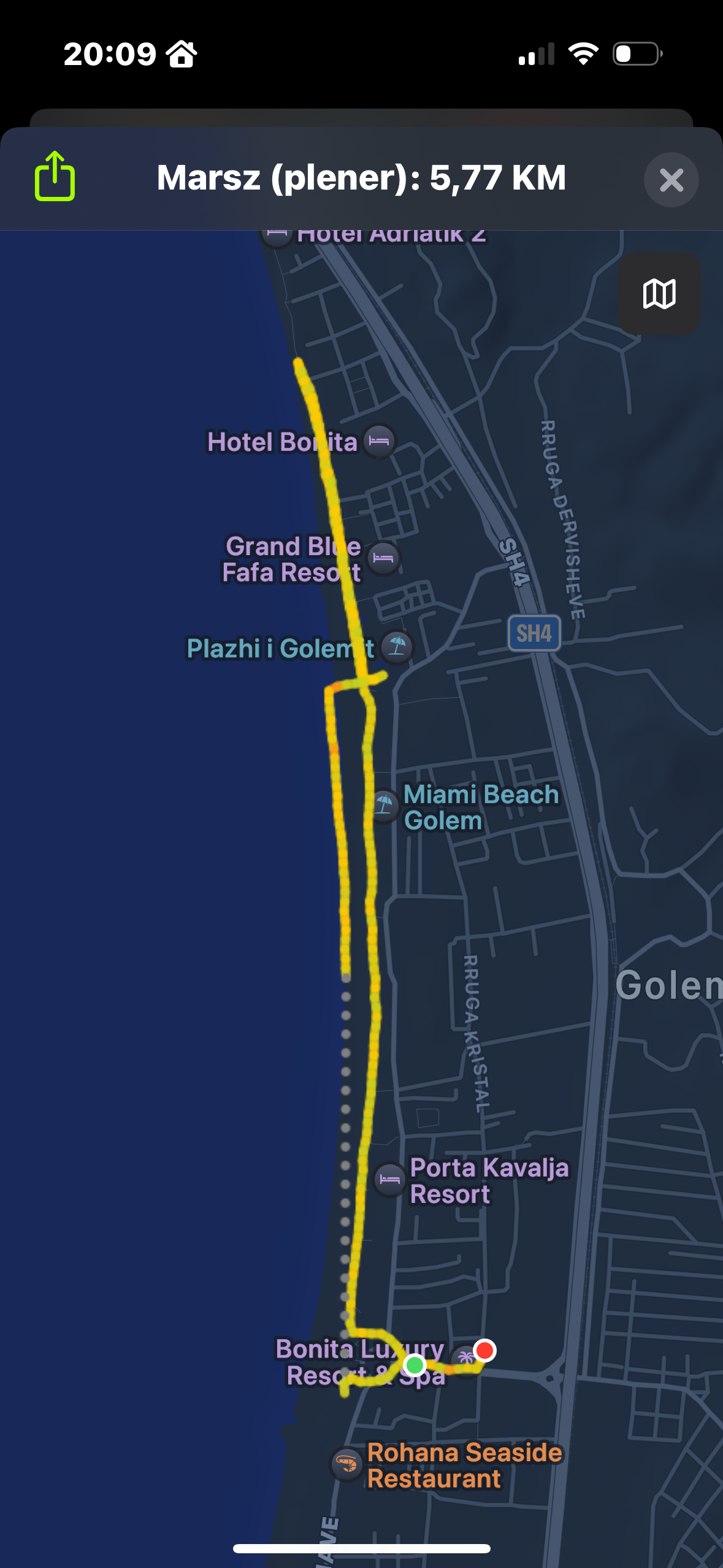This screenshot has height=1568, width=723.
Task: Select the Miami Beach Golem pin
Action: tap(384, 804)
